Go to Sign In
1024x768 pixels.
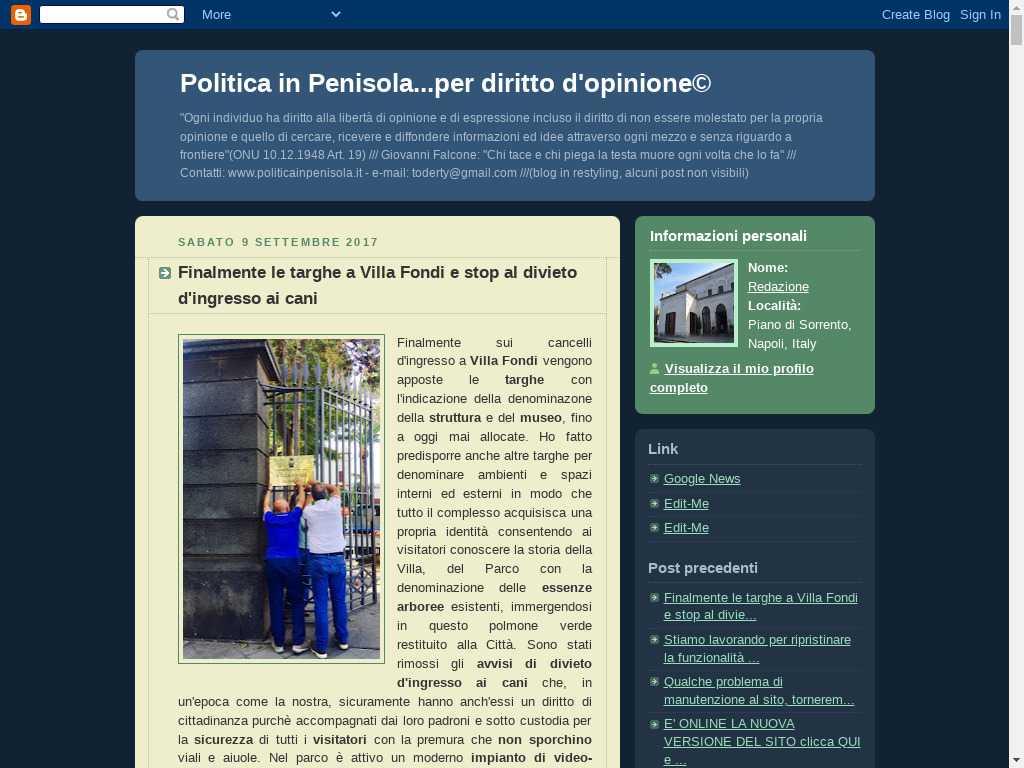tap(980, 14)
